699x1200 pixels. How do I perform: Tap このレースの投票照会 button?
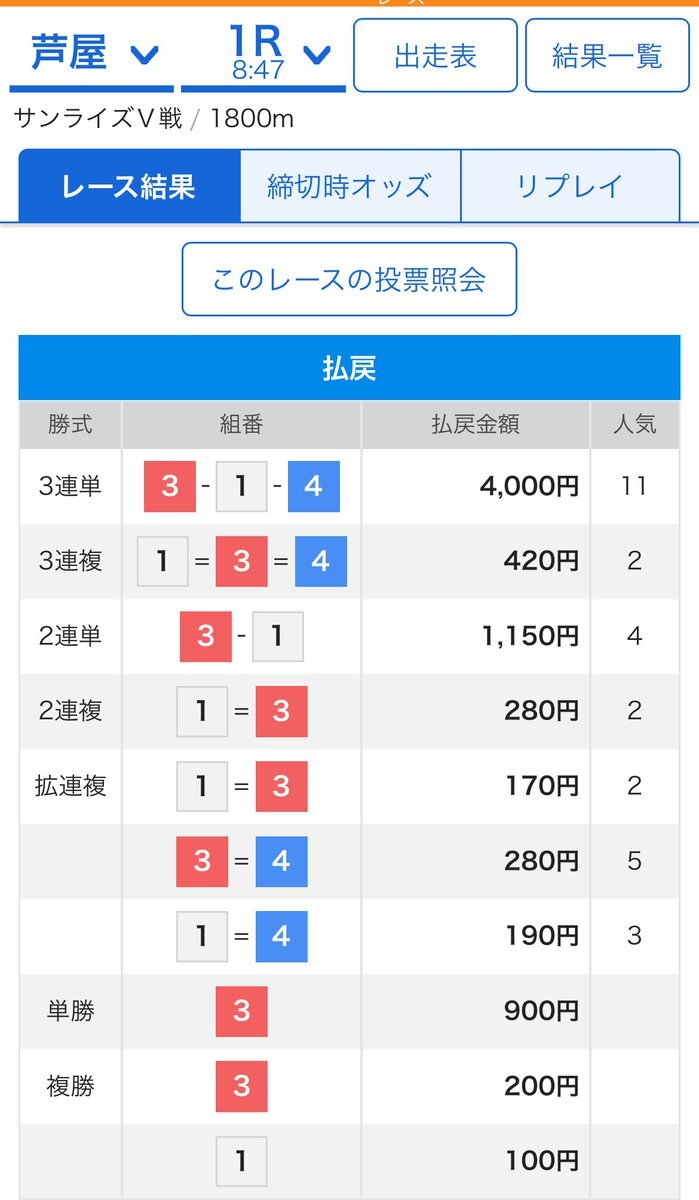click(349, 279)
